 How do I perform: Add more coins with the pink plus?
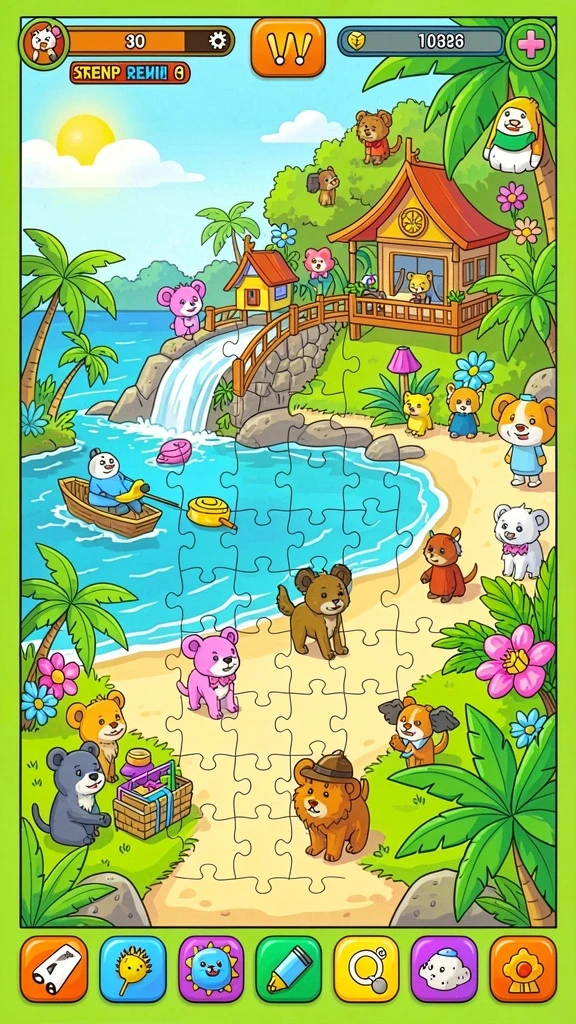(x=531, y=44)
